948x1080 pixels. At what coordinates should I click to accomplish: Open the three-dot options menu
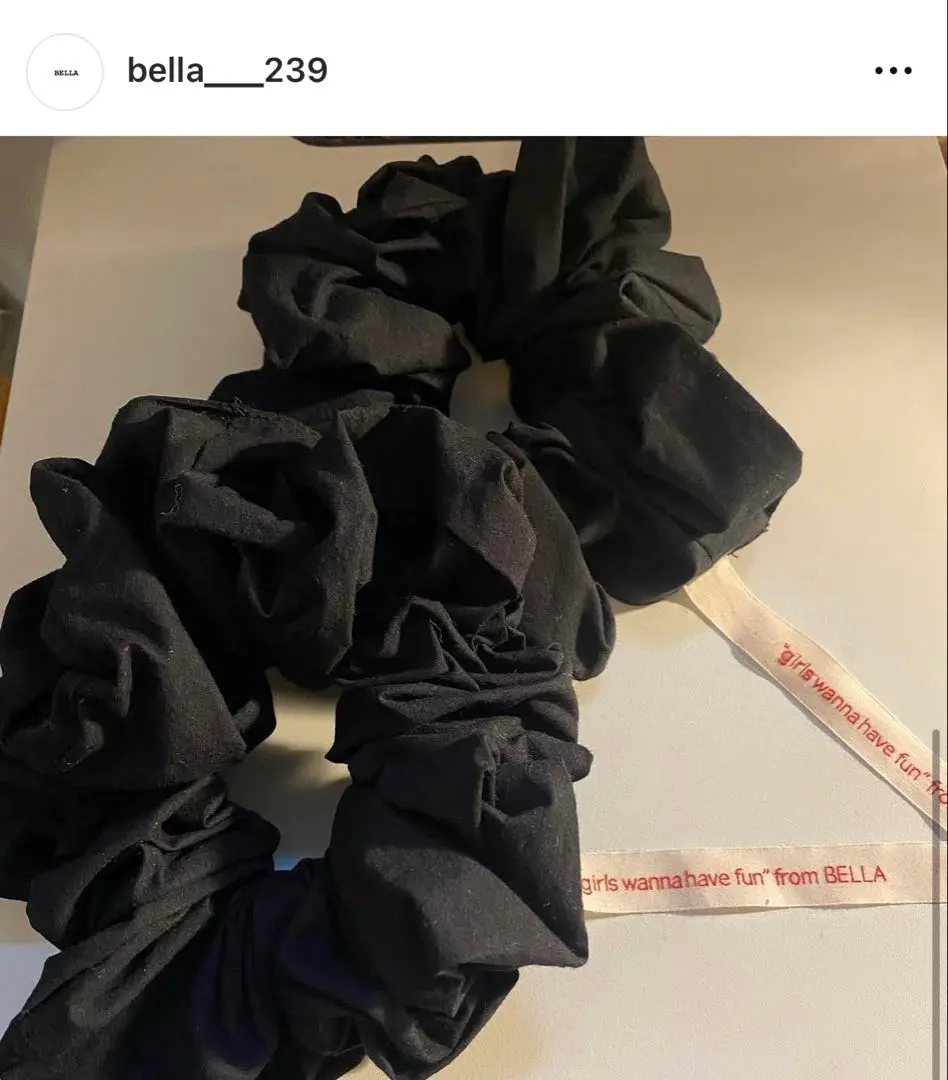click(x=892, y=71)
